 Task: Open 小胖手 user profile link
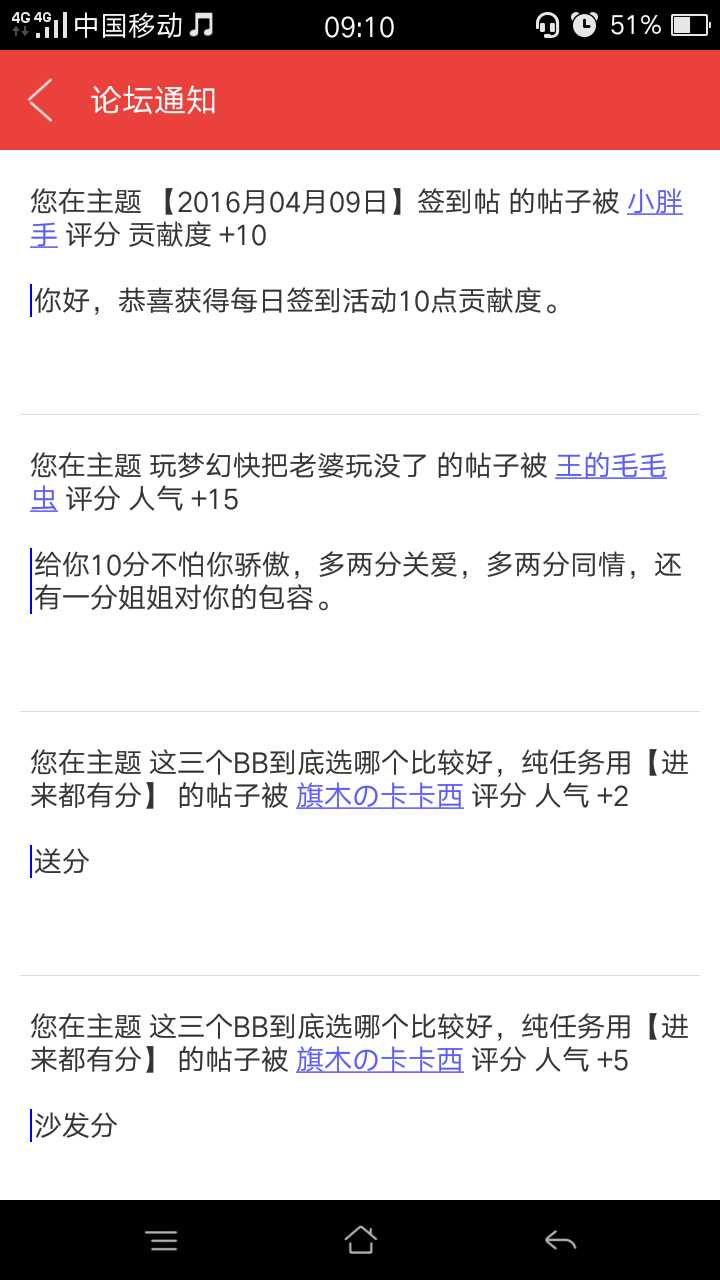[654, 203]
